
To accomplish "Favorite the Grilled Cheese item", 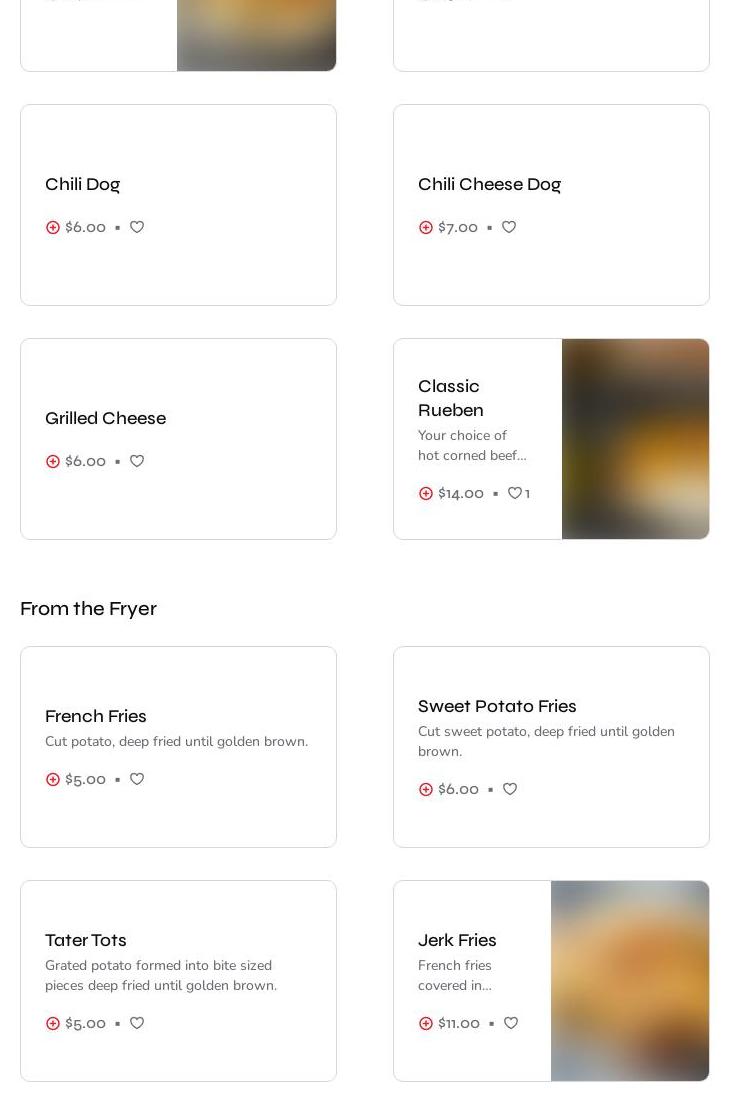I will click(137, 462).
